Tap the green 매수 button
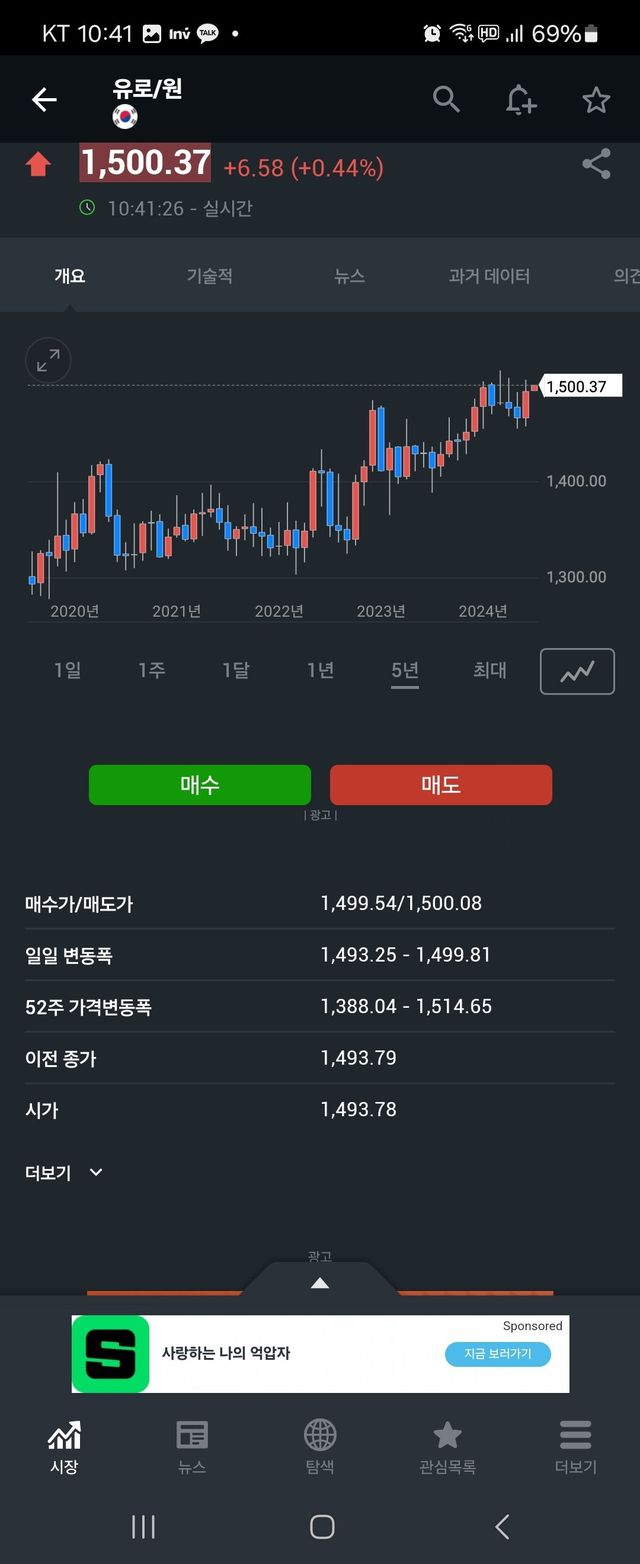This screenshot has height=1564, width=640. click(x=200, y=785)
